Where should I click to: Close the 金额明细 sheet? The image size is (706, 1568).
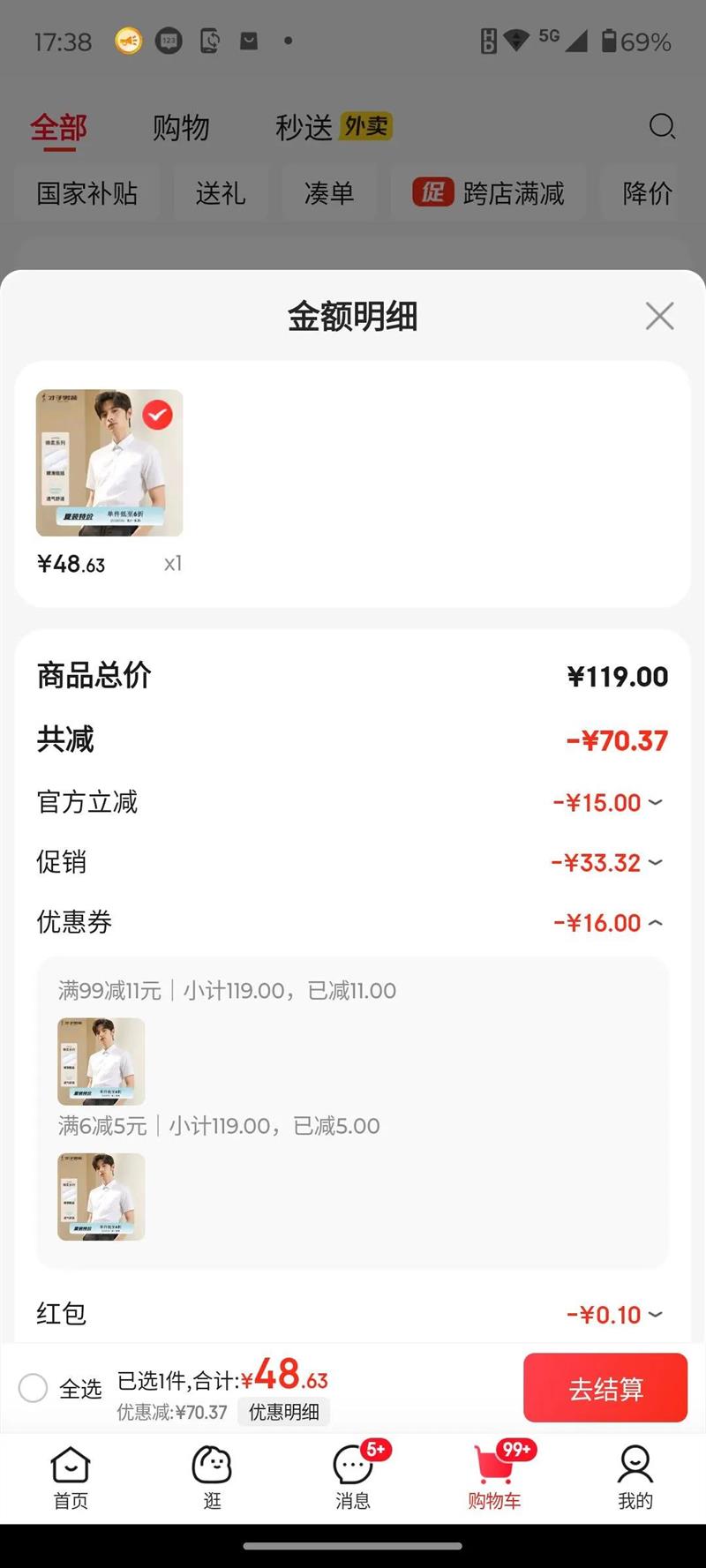659,316
